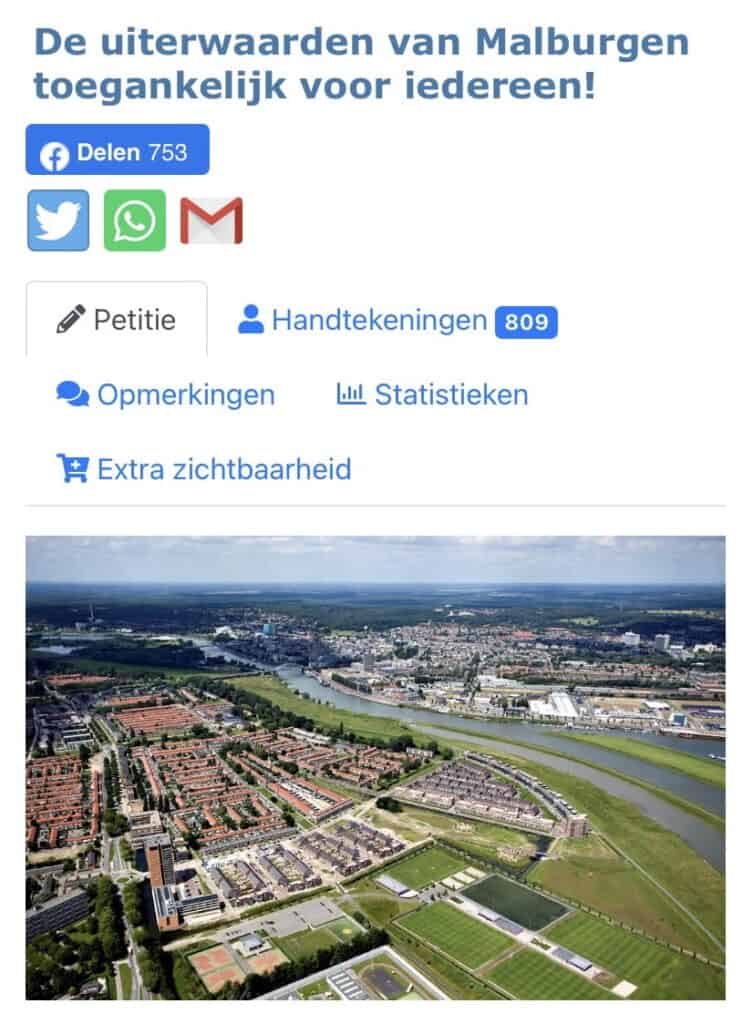This screenshot has width=753, height=1024.
Task: Share the petition through WhatsApp
Action: click(x=134, y=220)
